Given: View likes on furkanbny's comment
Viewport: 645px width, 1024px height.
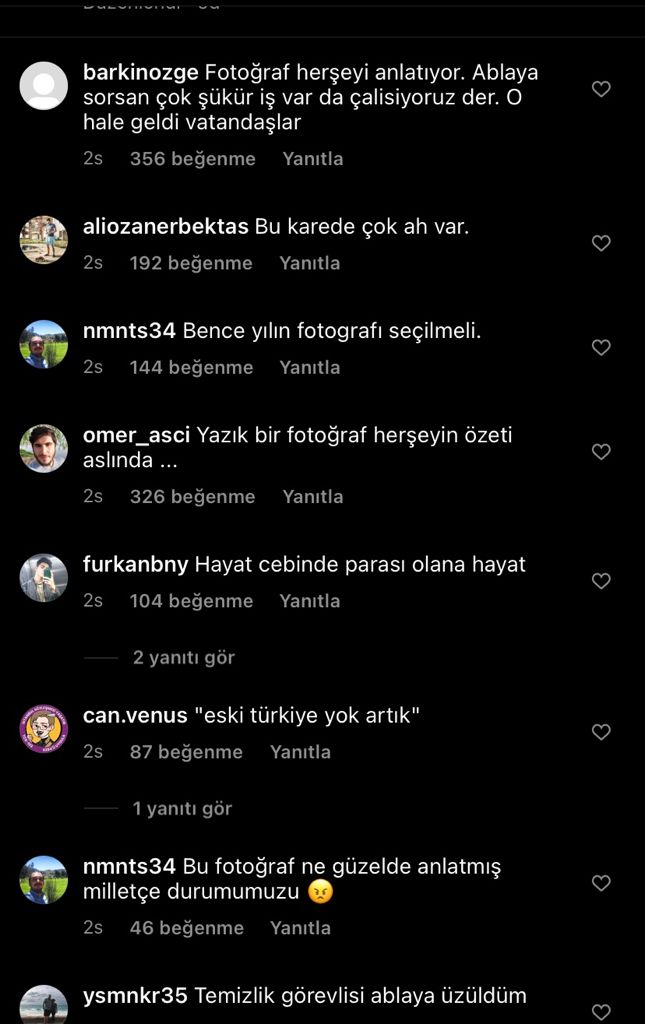Looking at the screenshot, I should coord(191,601).
